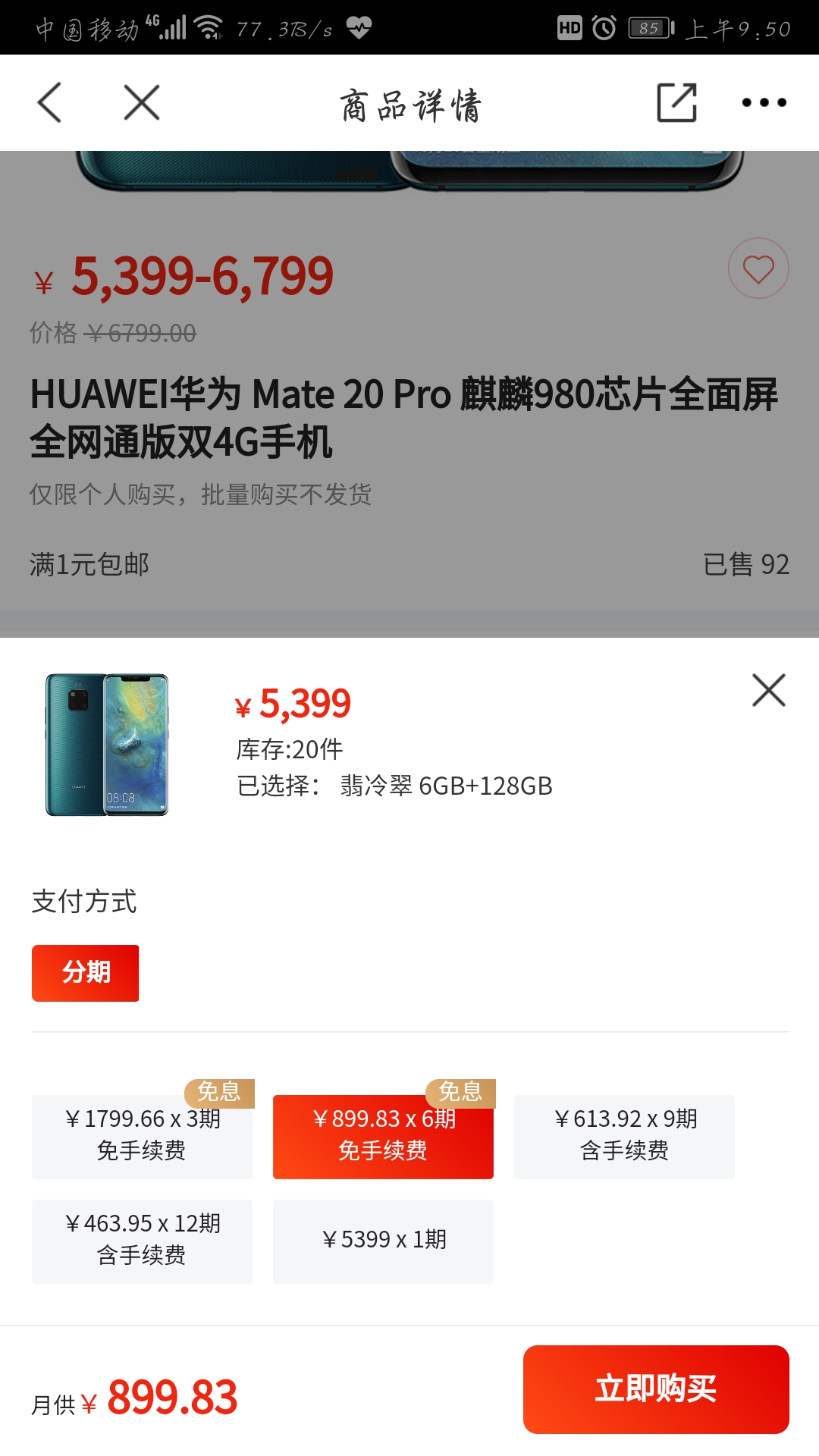Choose the ¥899.83 x 6期 installment plan
The width and height of the screenshot is (819, 1456).
pyautogui.click(x=383, y=1135)
